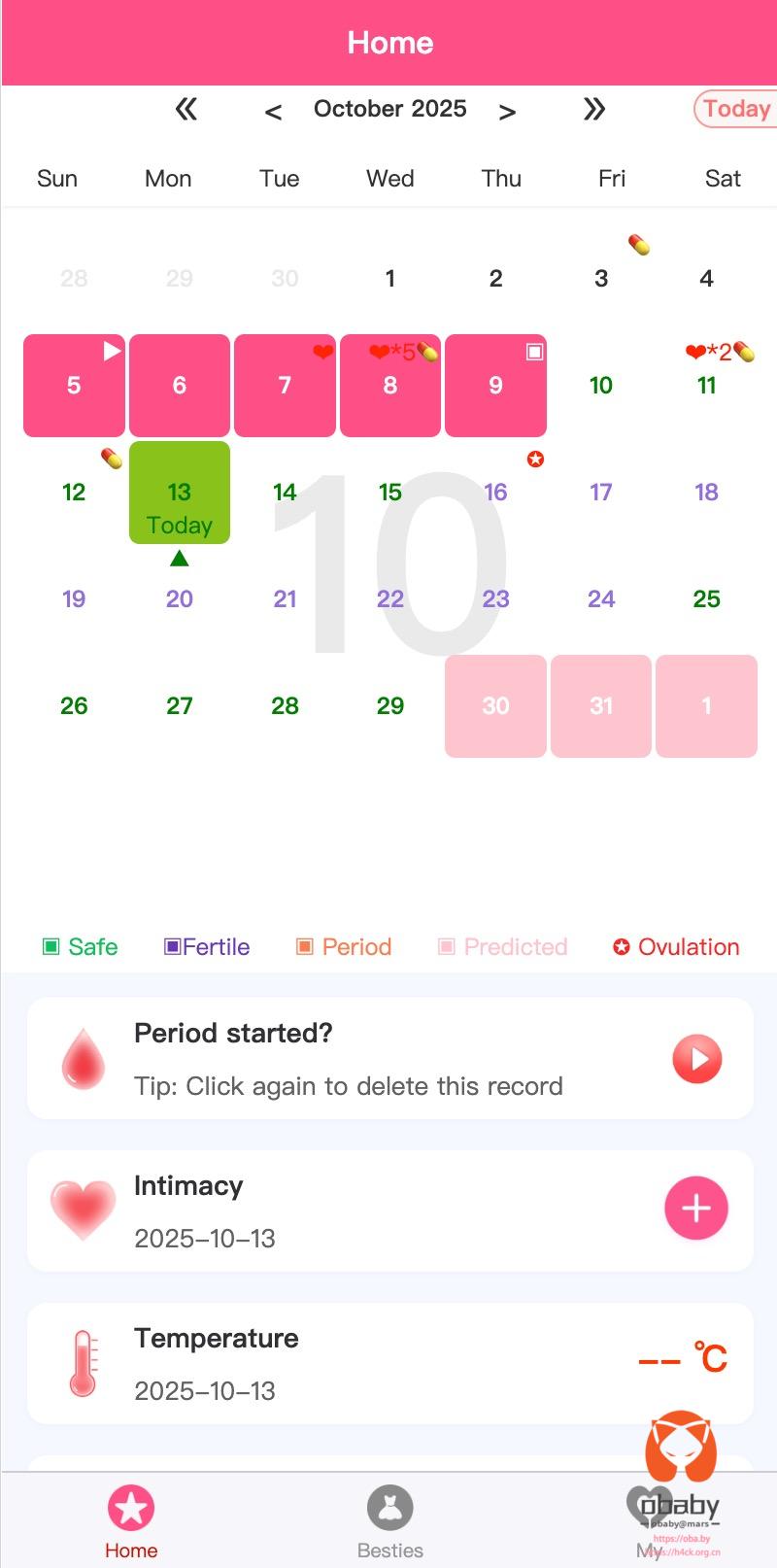Choose October 8 on the calendar
This screenshot has width=777, height=1568.
point(390,386)
